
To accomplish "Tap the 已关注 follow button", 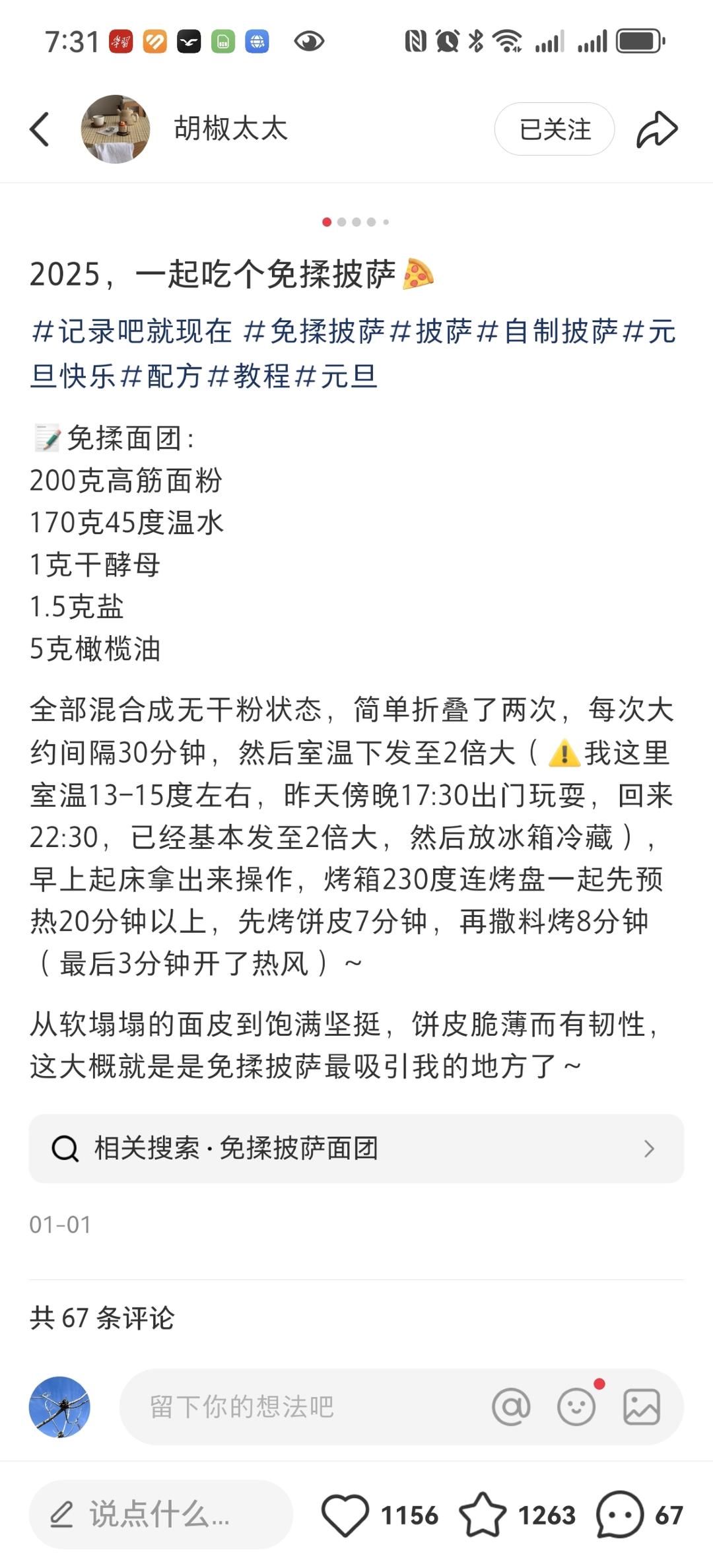I will [x=554, y=129].
